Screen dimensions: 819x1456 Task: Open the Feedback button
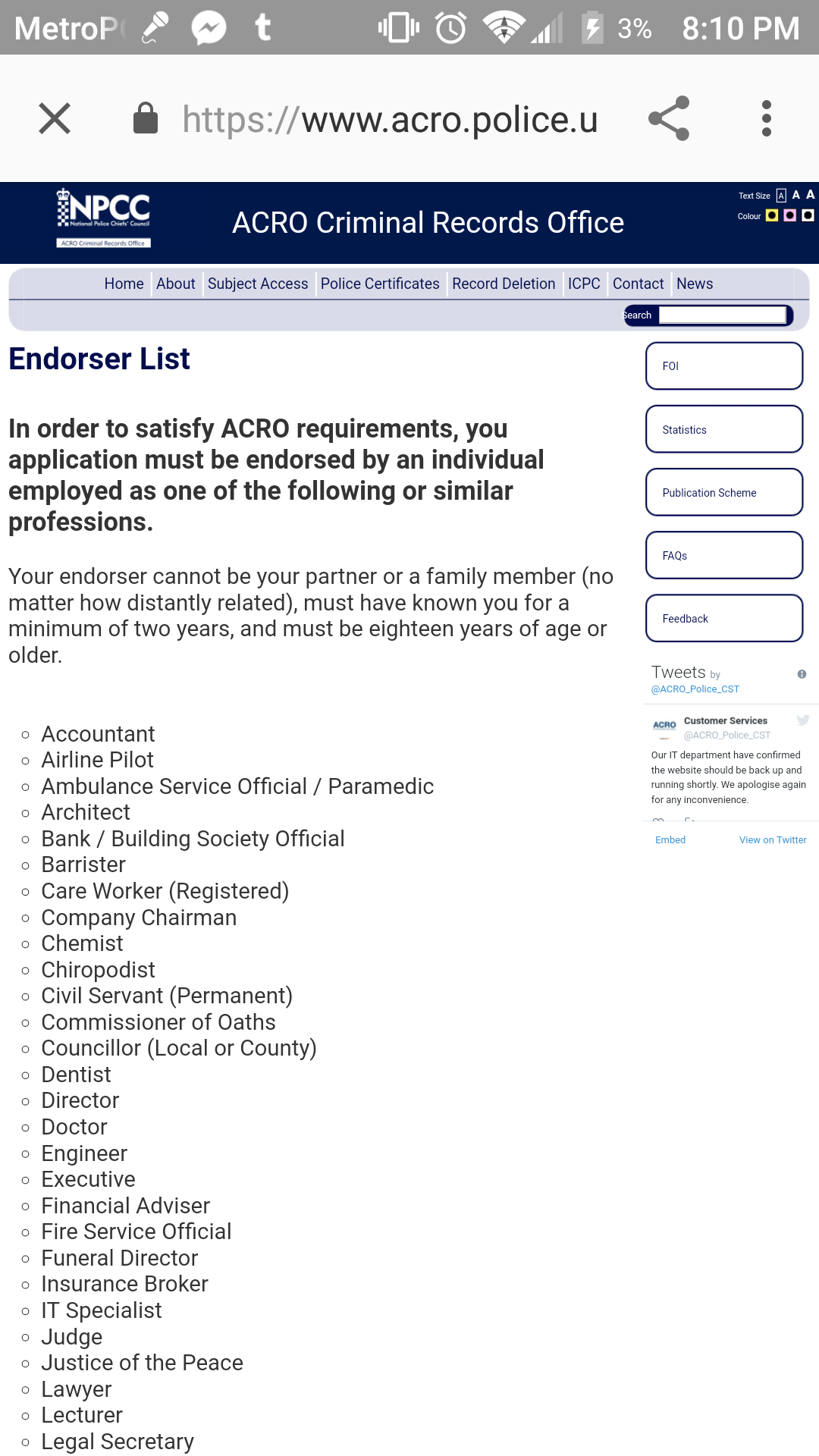(724, 618)
